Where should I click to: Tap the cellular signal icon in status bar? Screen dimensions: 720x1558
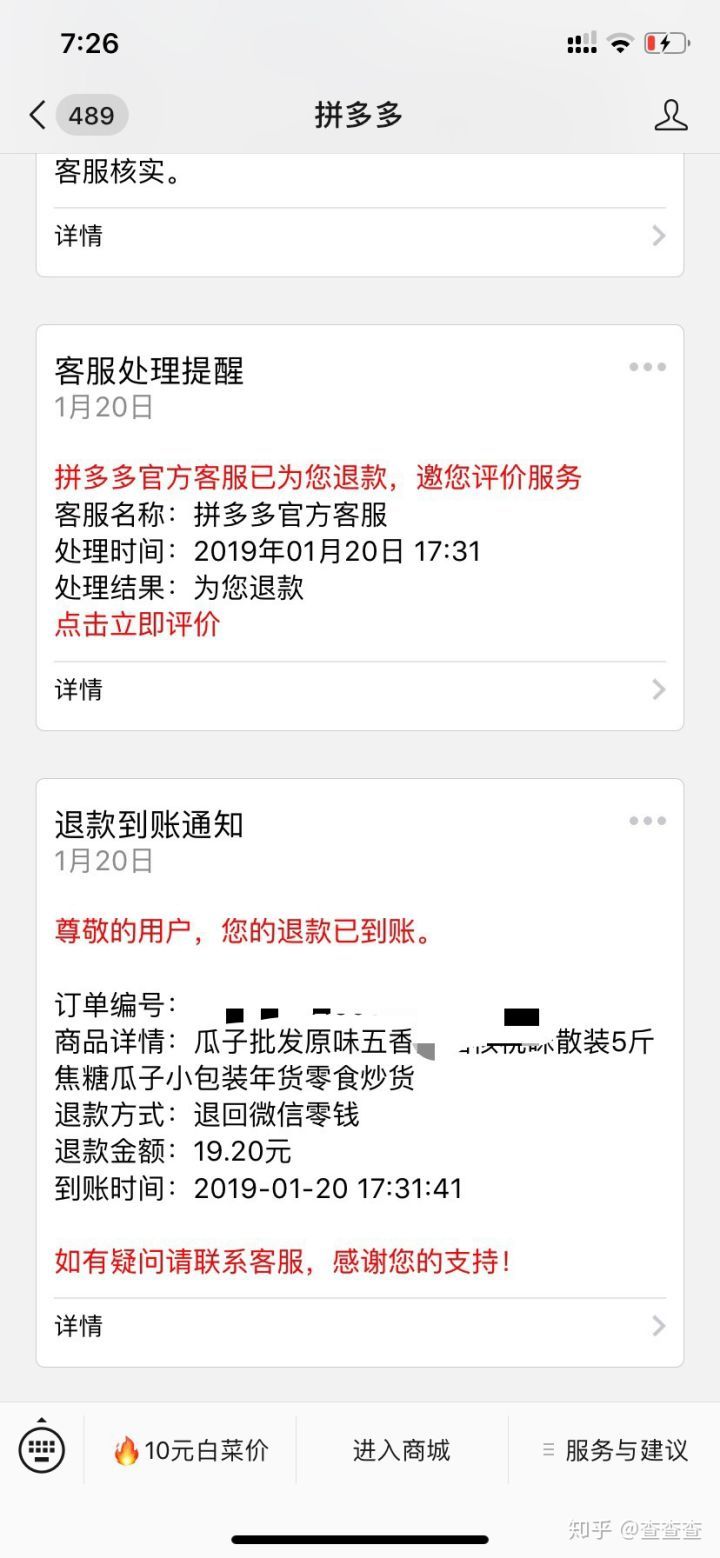(x=580, y=42)
